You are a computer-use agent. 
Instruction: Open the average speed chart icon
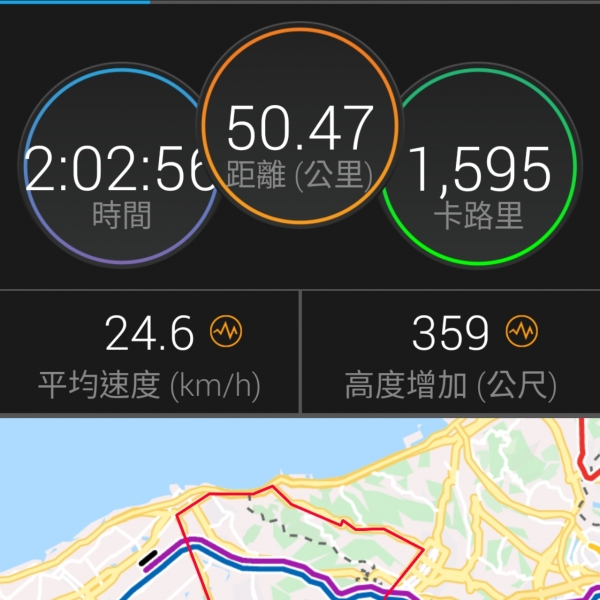226,332
